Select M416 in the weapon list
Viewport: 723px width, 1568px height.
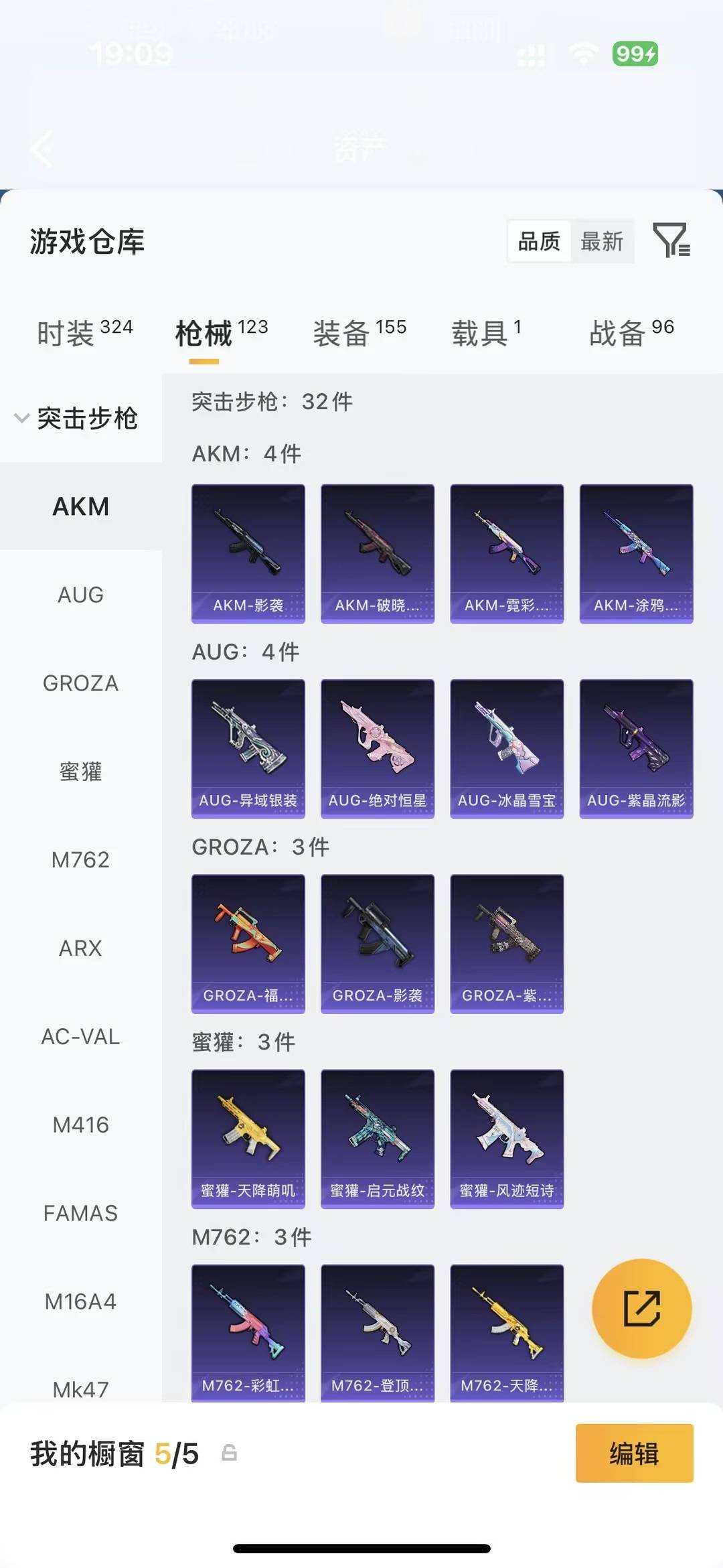pyautogui.click(x=81, y=1125)
